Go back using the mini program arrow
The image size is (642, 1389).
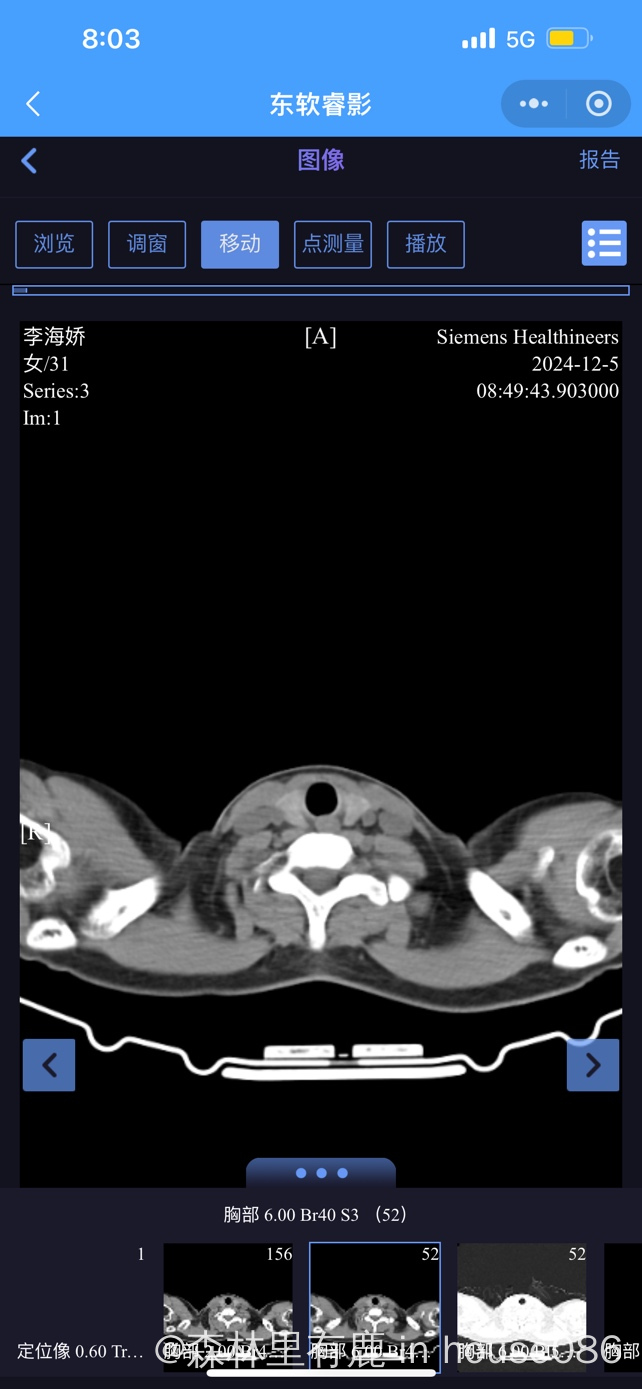coord(33,104)
